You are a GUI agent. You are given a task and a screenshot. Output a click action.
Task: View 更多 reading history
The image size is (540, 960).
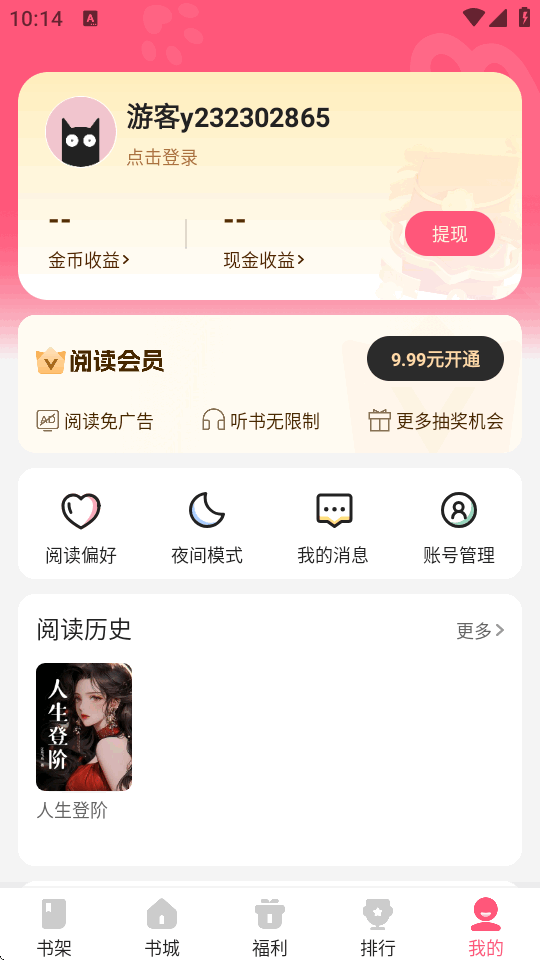[481, 630]
